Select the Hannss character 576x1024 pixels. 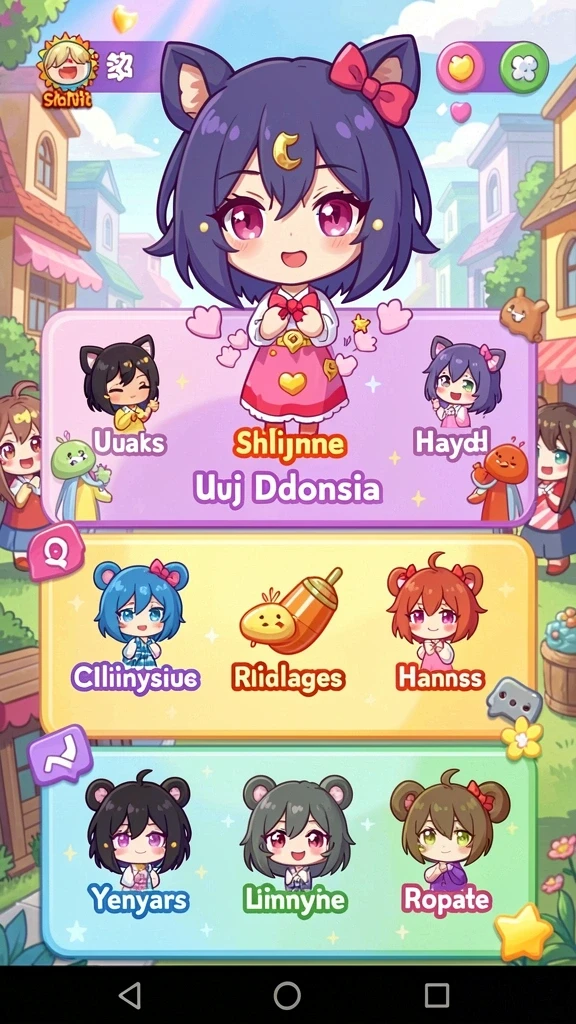click(439, 624)
